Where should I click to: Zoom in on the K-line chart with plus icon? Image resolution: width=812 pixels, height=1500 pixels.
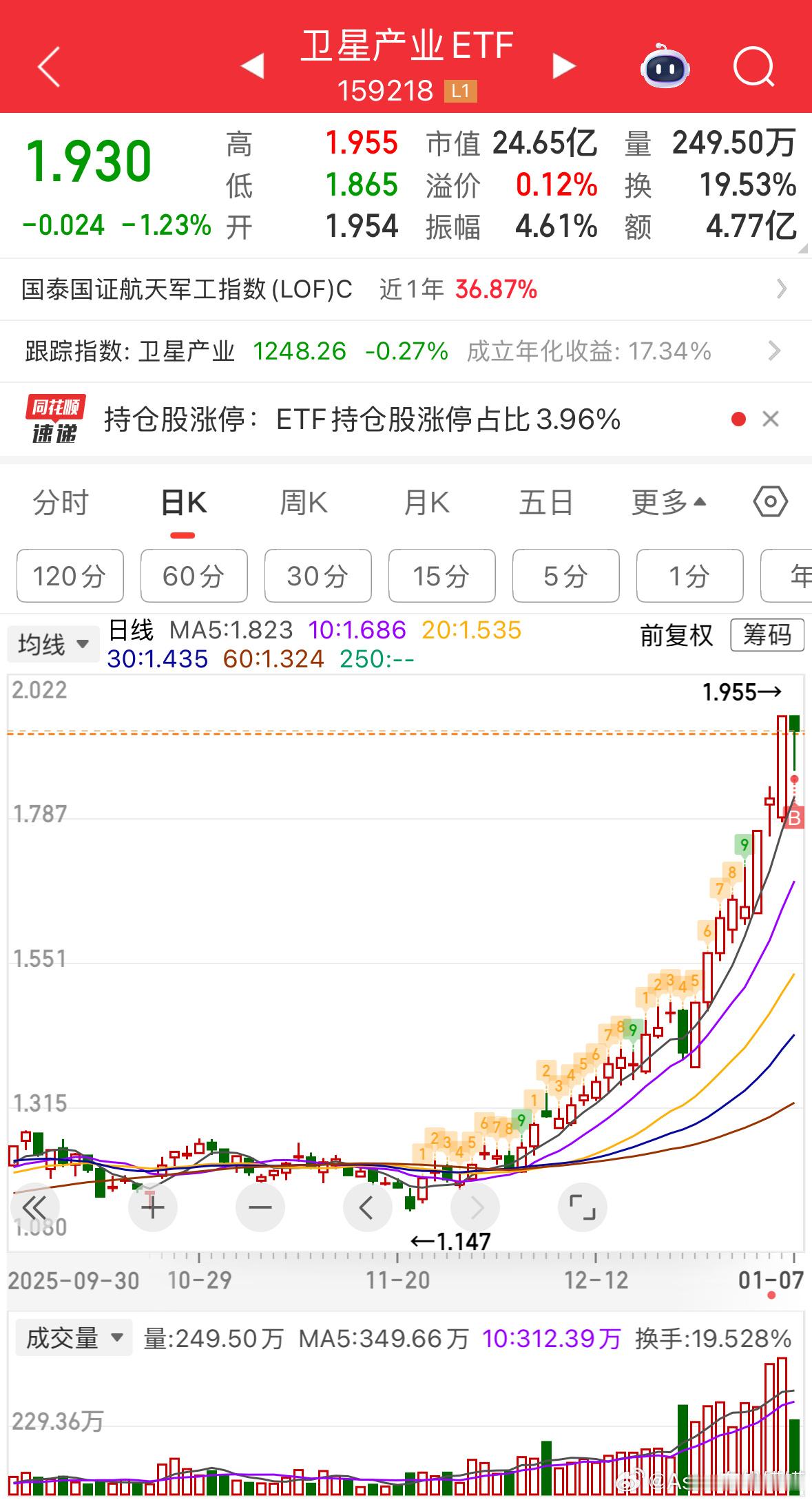(x=153, y=1207)
